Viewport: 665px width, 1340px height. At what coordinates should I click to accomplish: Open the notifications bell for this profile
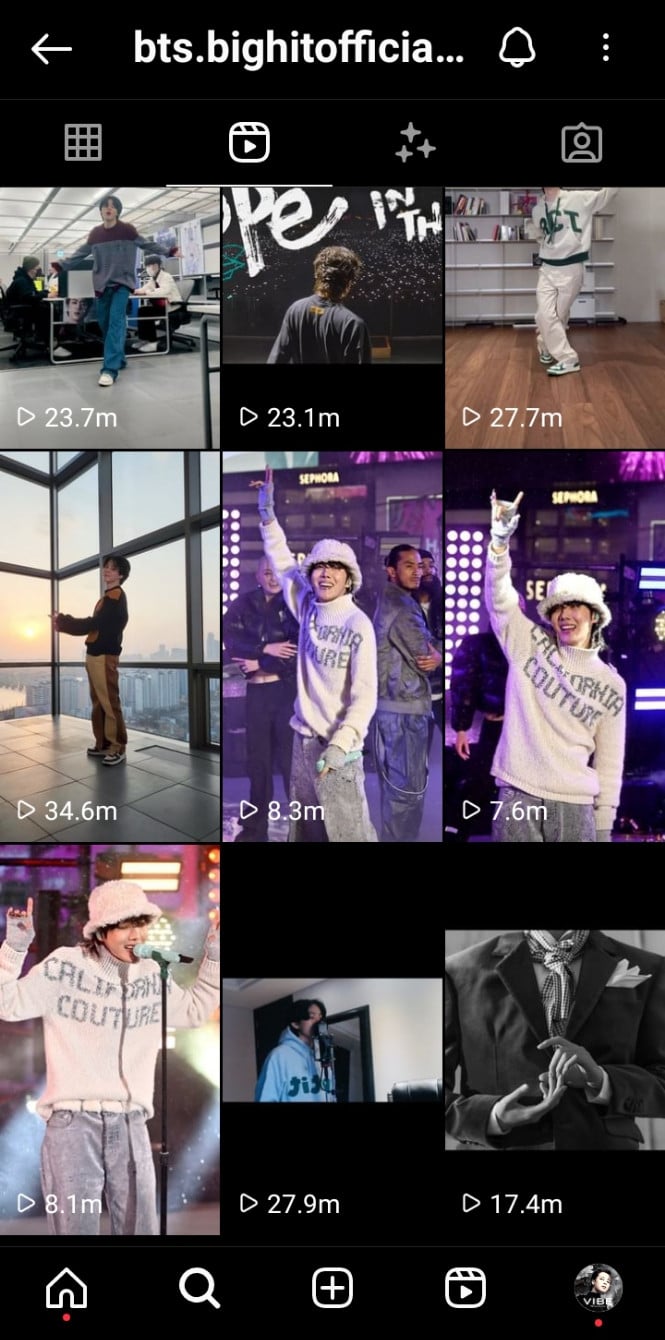tap(517, 47)
